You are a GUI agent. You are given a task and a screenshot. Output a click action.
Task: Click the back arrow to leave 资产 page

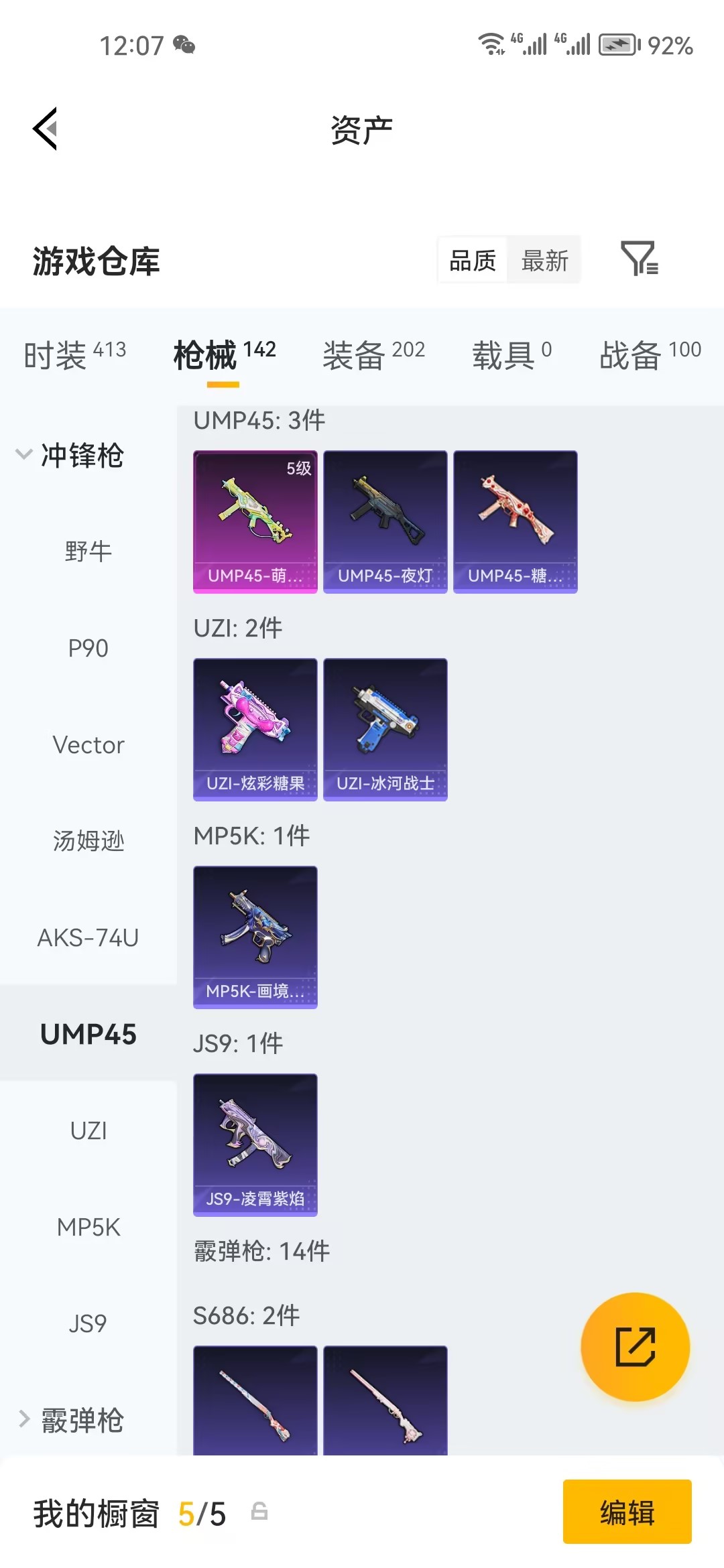46,129
